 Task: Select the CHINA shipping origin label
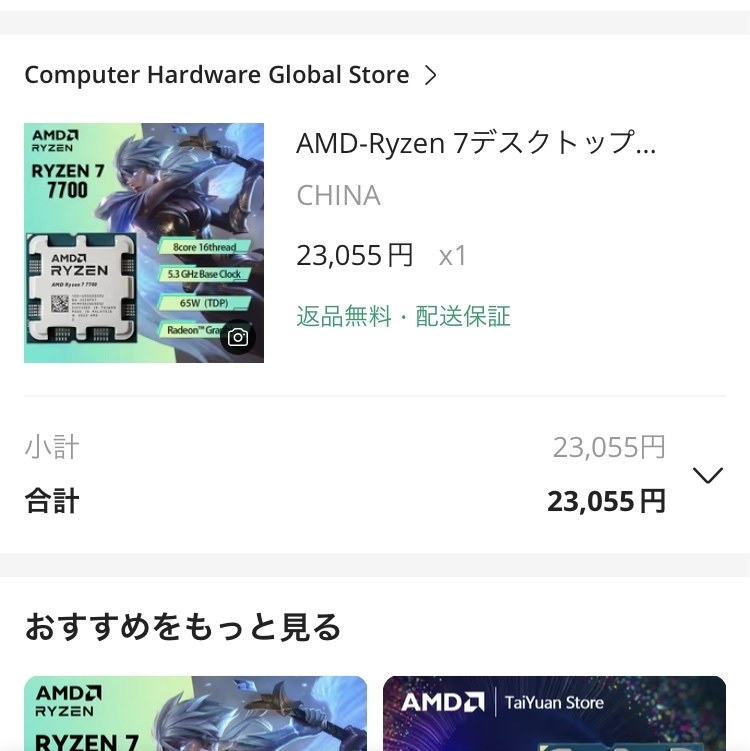338,195
